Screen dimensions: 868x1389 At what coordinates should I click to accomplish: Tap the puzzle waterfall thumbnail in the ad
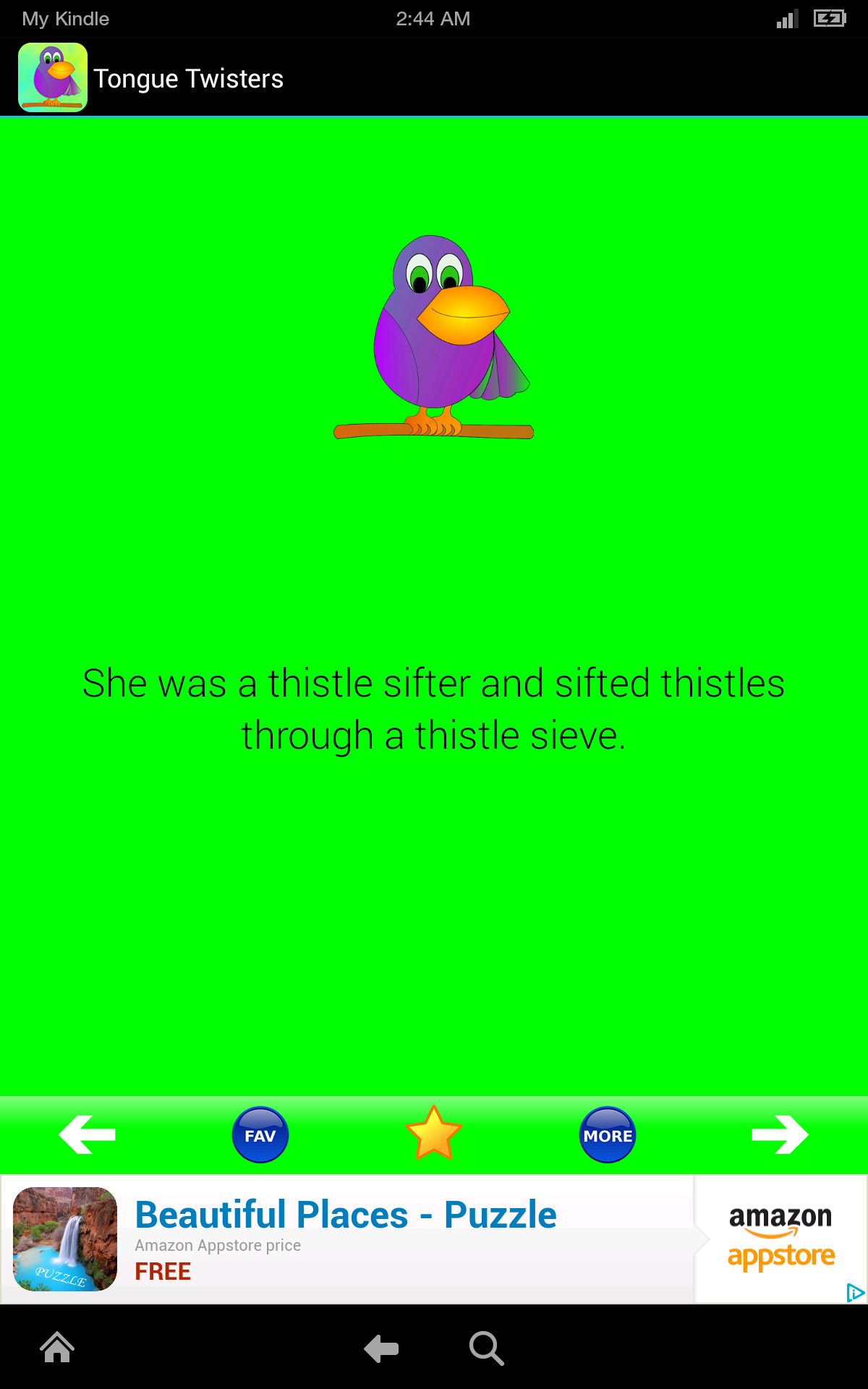pyautogui.click(x=64, y=1239)
